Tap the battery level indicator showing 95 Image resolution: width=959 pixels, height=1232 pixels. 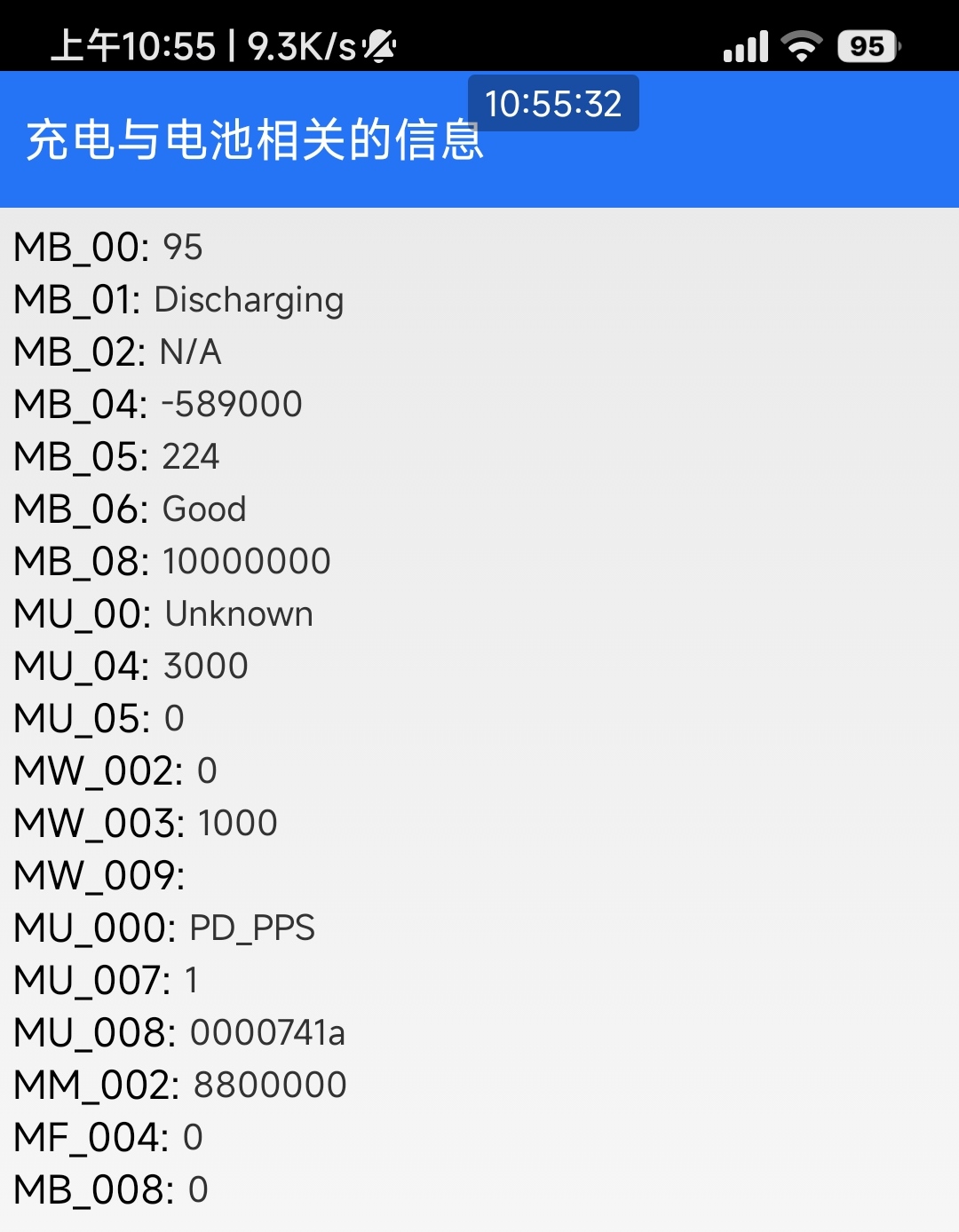(866, 44)
